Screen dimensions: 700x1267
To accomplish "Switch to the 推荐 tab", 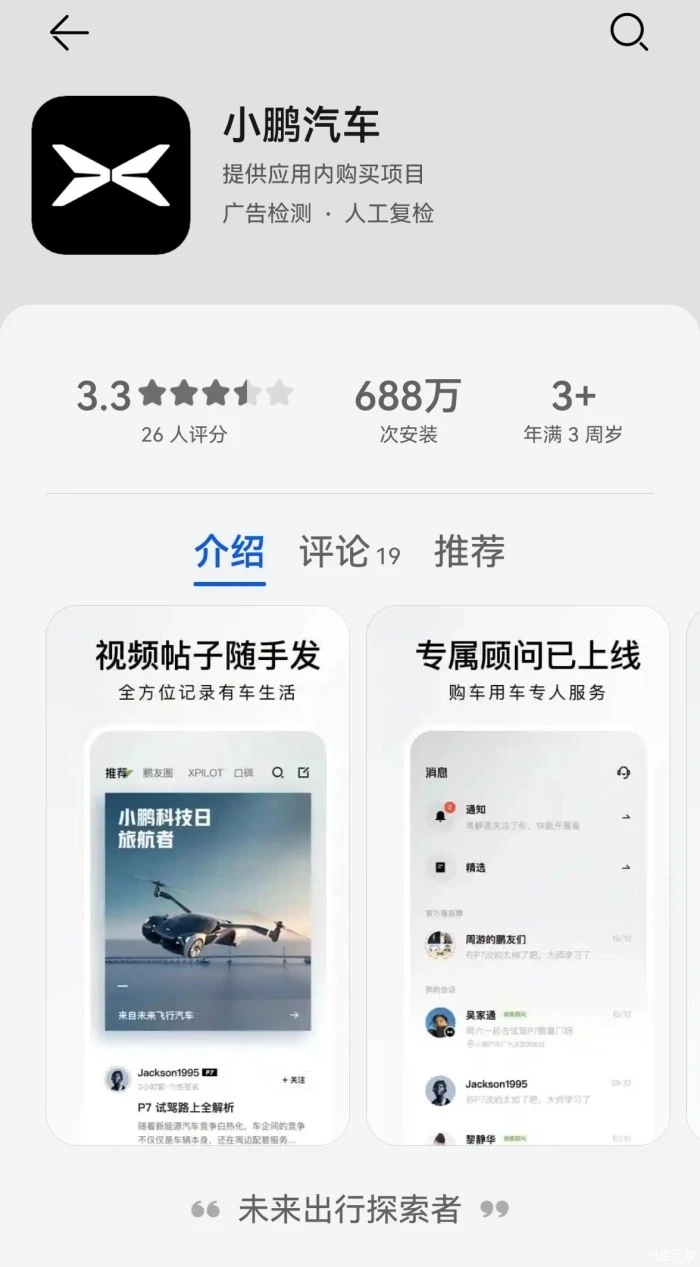I will click(469, 552).
